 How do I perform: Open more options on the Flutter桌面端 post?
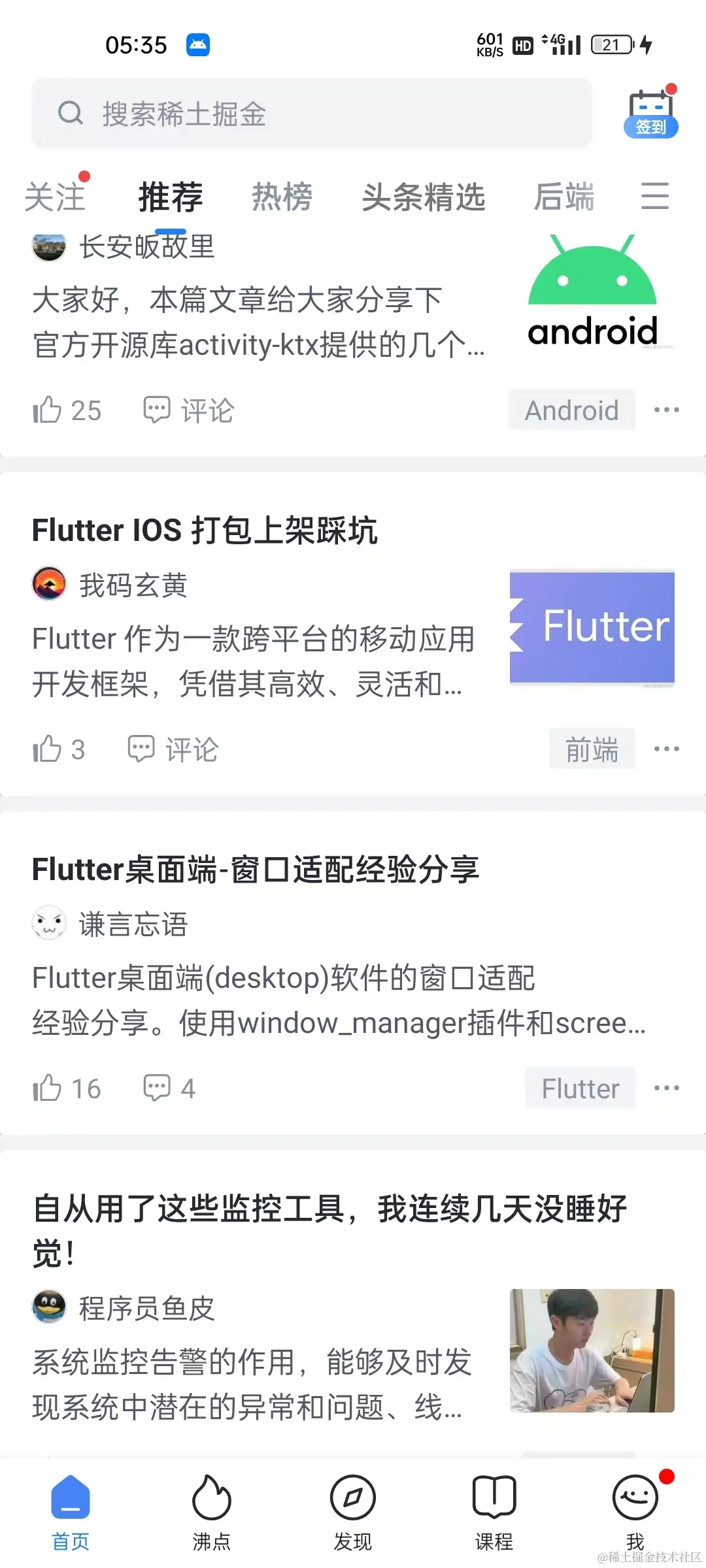(666, 1088)
